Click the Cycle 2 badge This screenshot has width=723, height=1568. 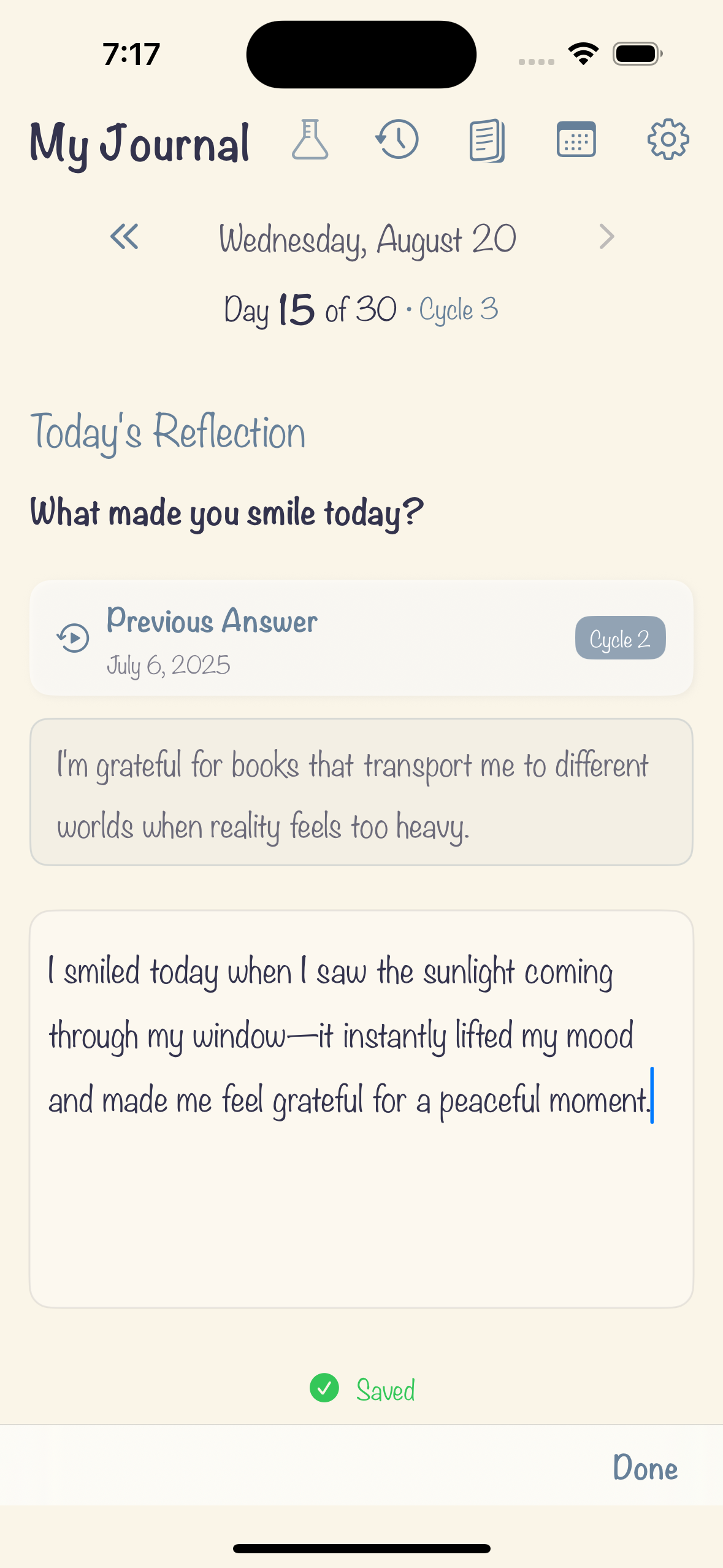620,639
